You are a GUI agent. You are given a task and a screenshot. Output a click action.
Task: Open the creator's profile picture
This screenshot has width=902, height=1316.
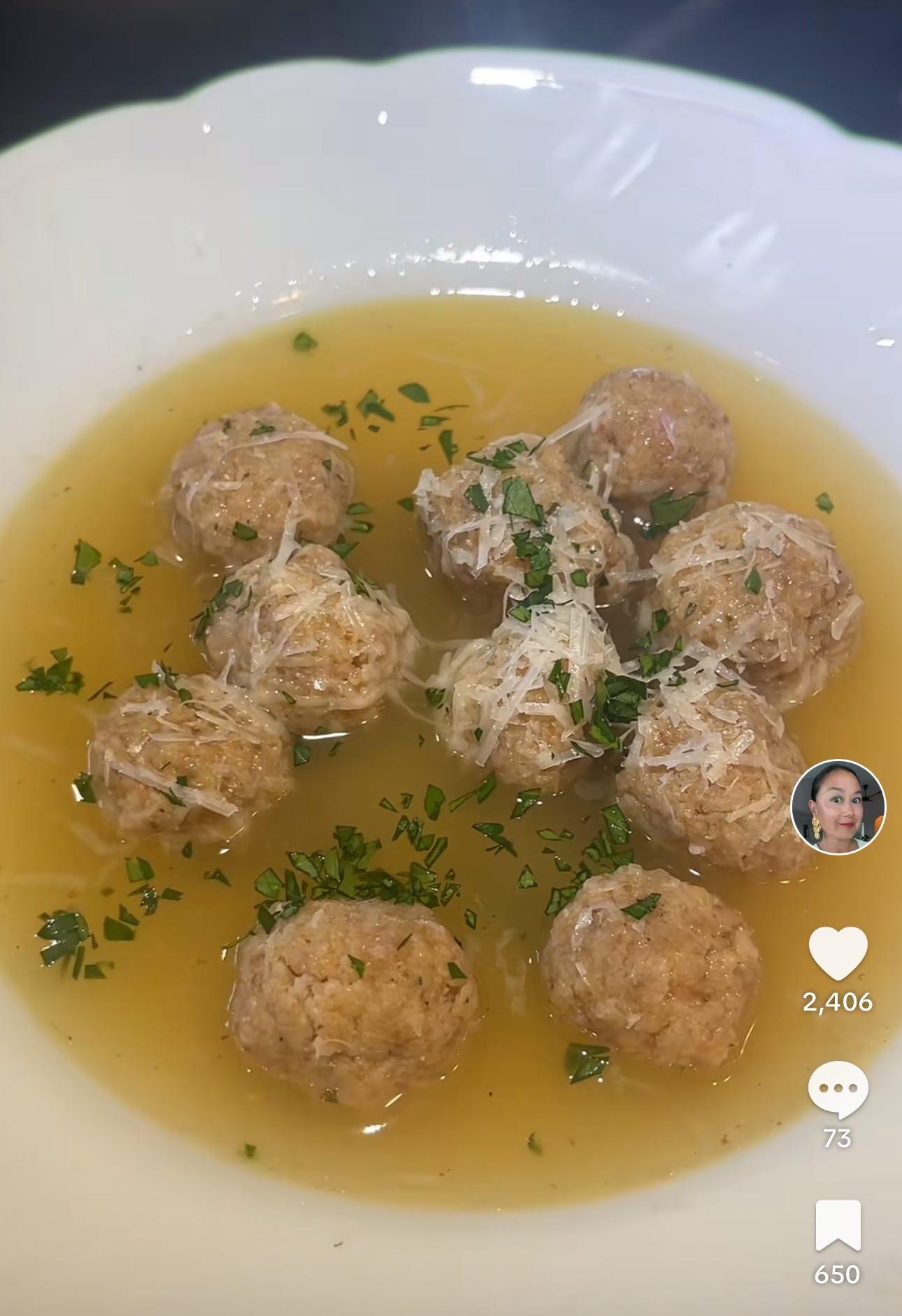(x=838, y=807)
